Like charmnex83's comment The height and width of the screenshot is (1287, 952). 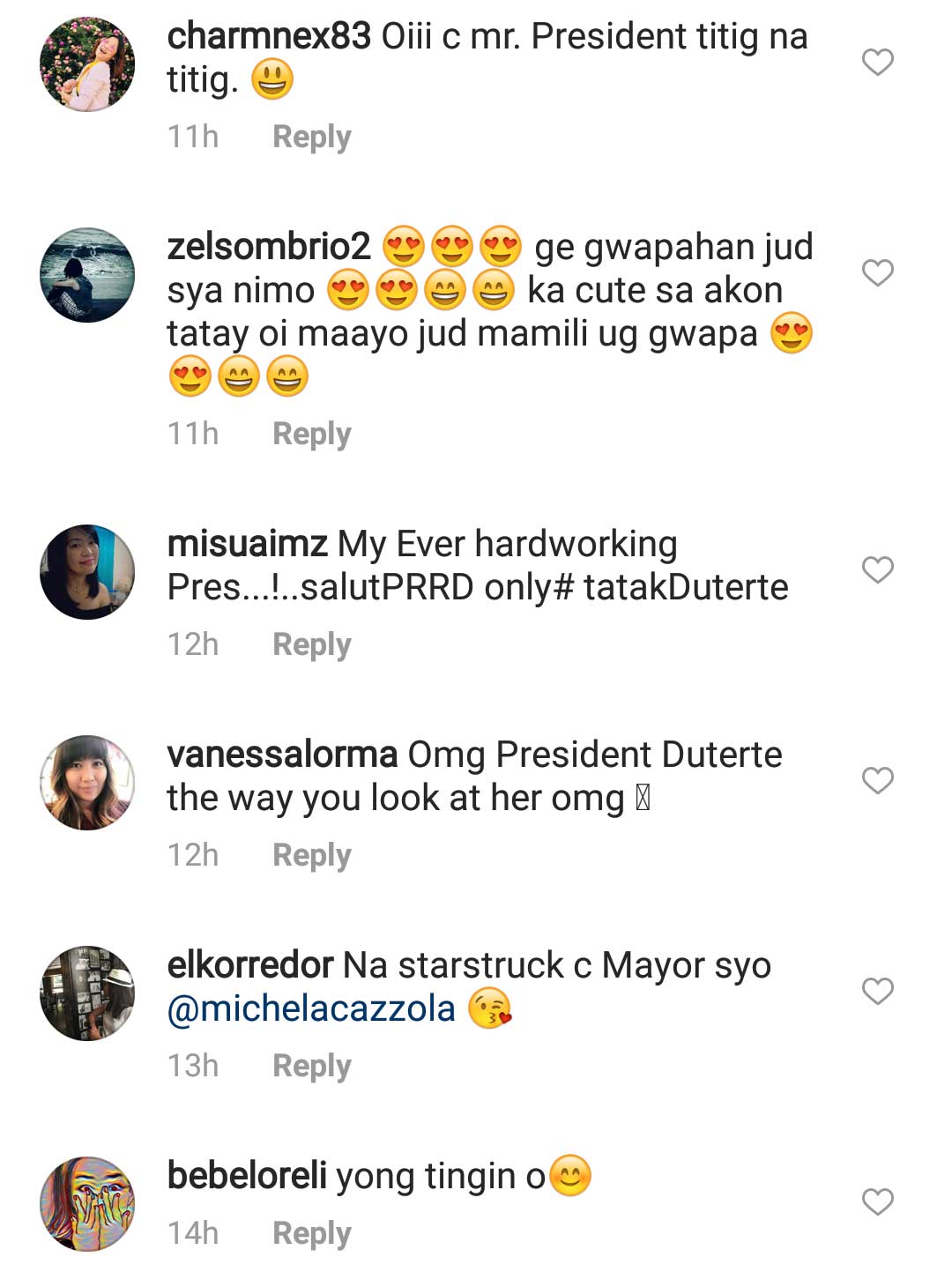point(877,63)
